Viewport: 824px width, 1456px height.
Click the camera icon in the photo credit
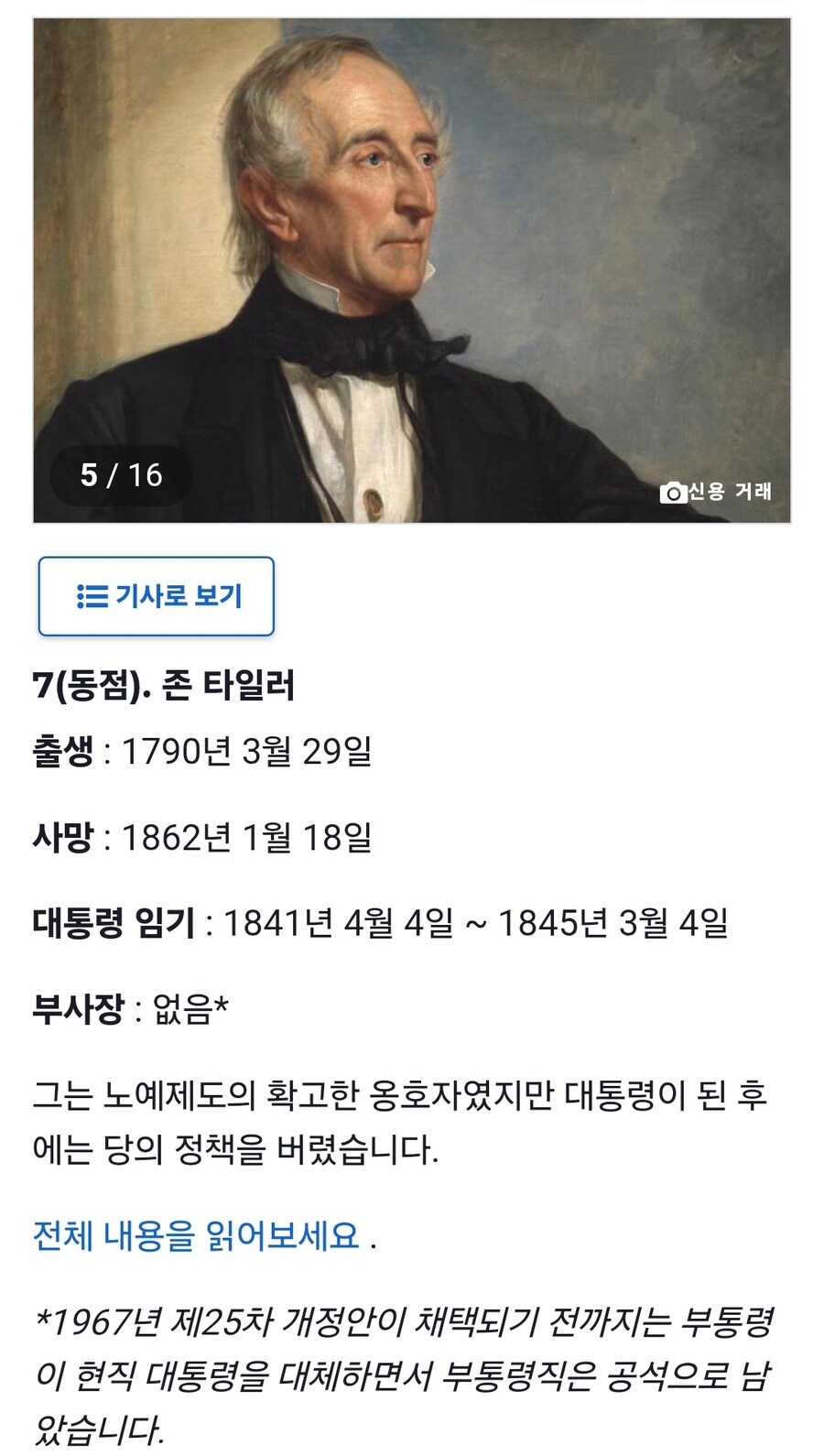click(x=673, y=493)
